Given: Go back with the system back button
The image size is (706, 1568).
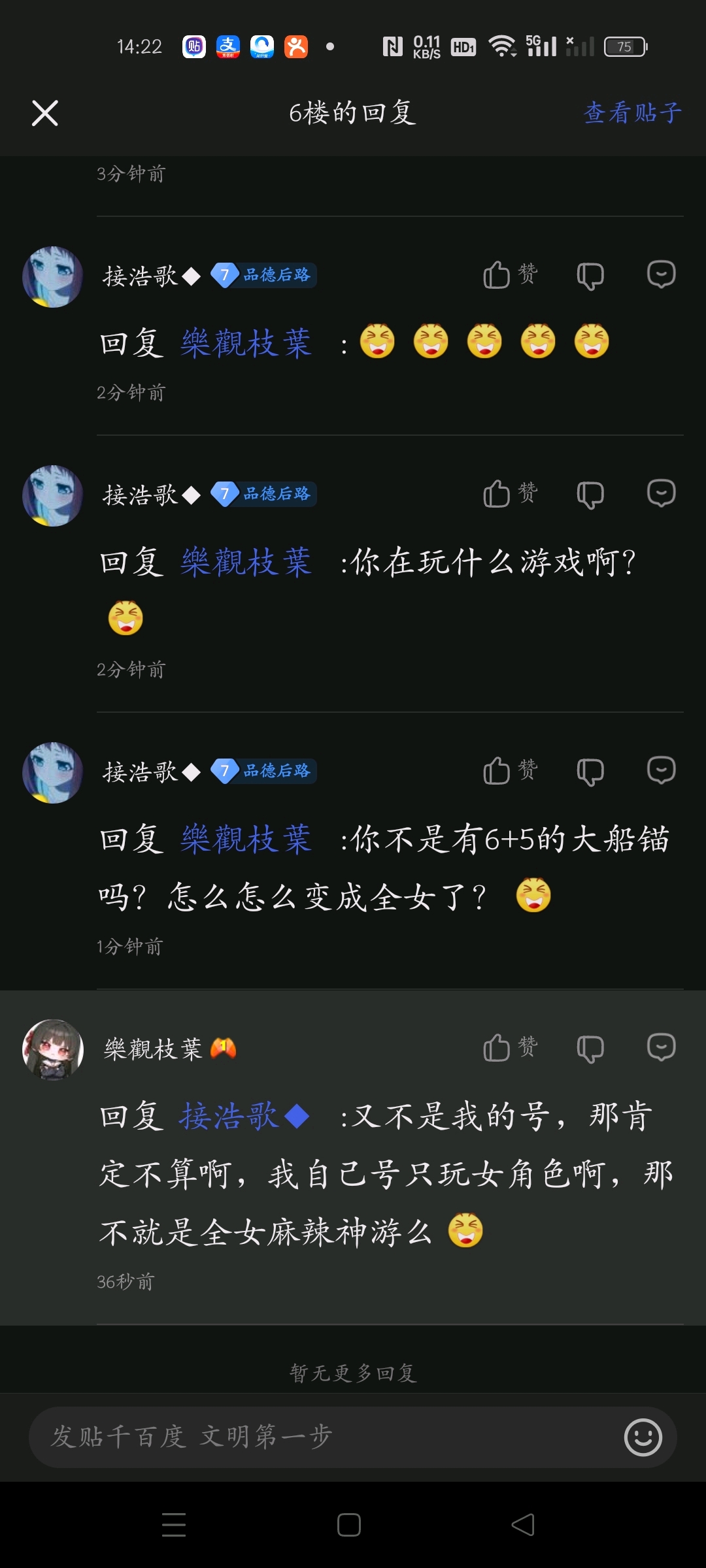Looking at the screenshot, I should tap(523, 1525).
